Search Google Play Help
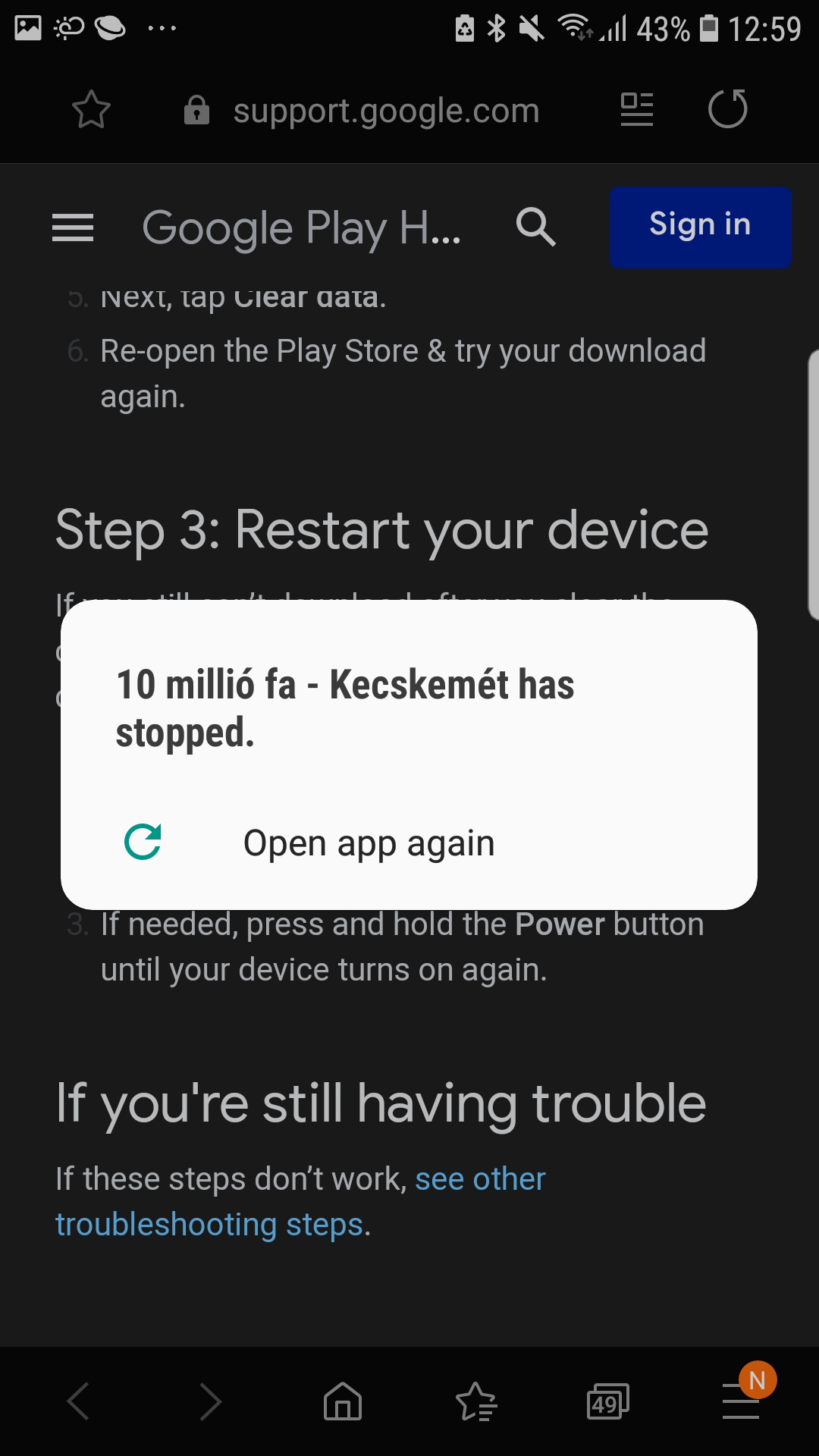The height and width of the screenshot is (1456, 819). [x=535, y=227]
